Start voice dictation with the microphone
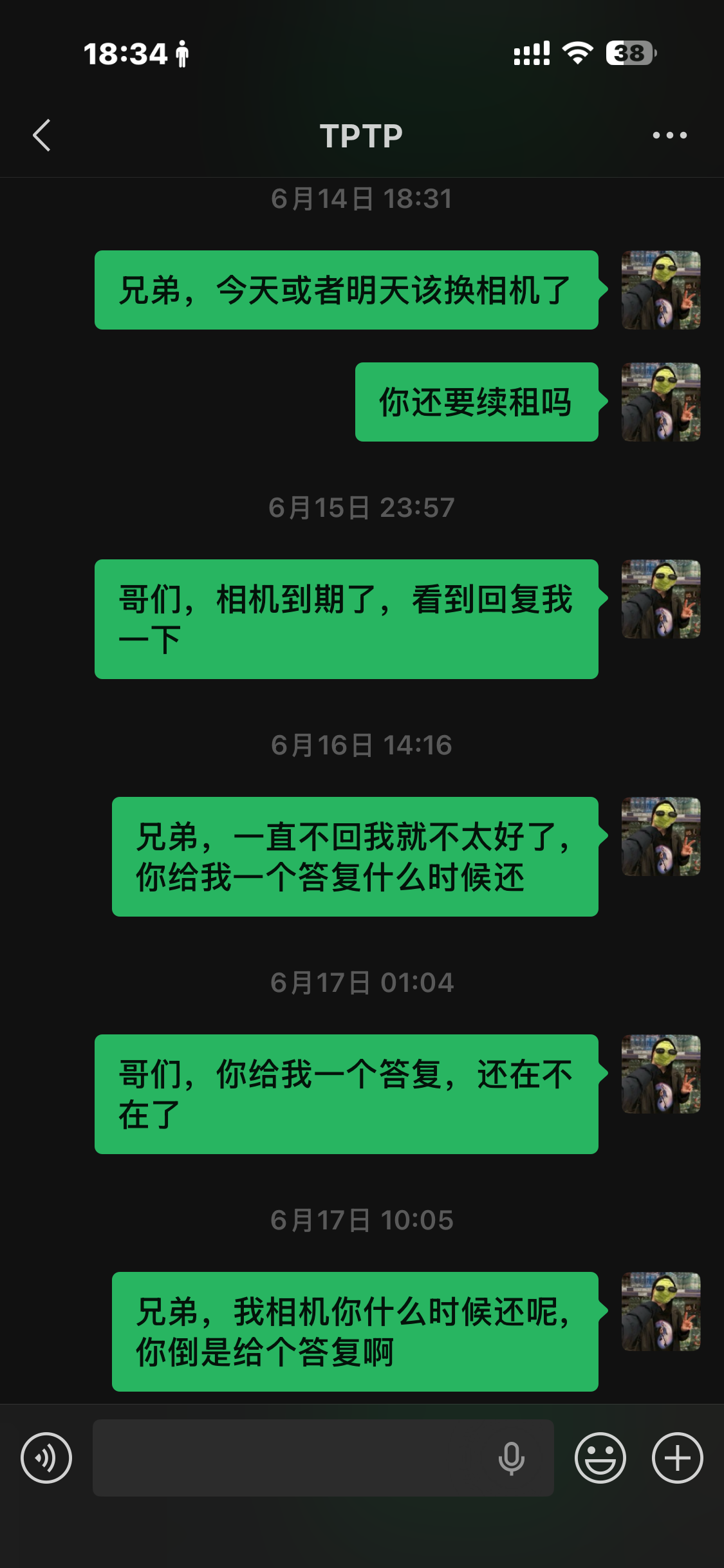724x1568 pixels. point(512,1459)
